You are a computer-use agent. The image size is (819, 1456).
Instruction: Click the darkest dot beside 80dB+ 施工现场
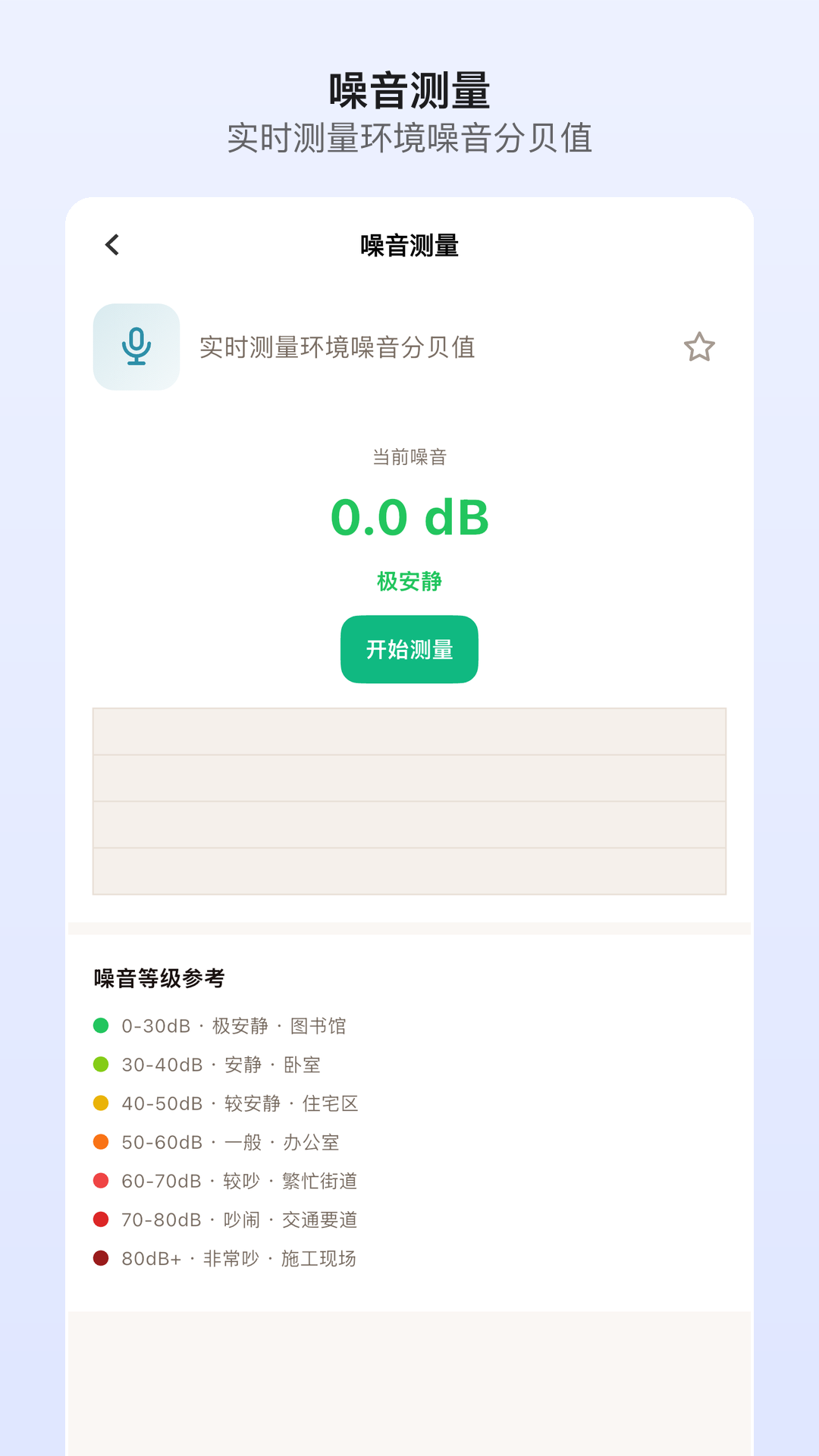tap(99, 1259)
